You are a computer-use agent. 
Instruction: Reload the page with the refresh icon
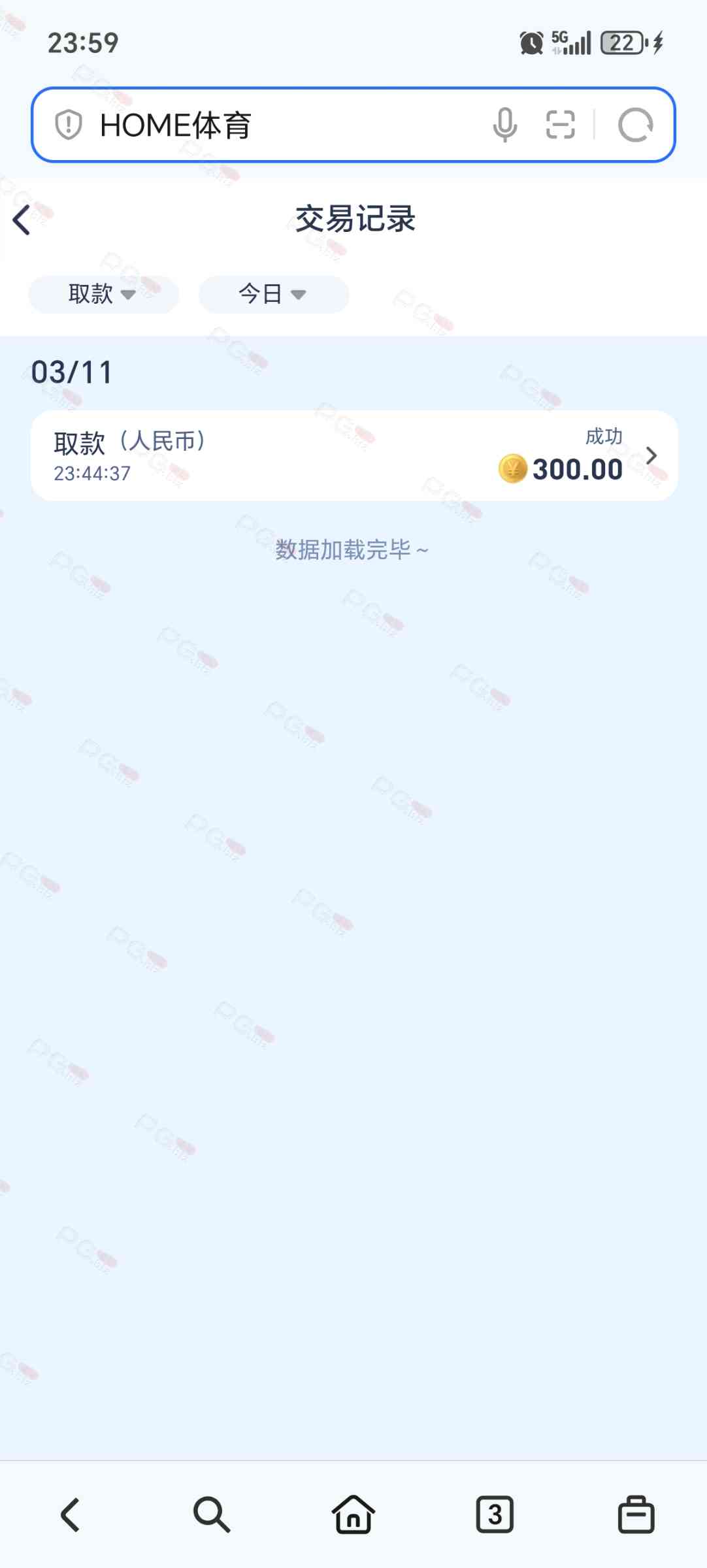click(635, 125)
